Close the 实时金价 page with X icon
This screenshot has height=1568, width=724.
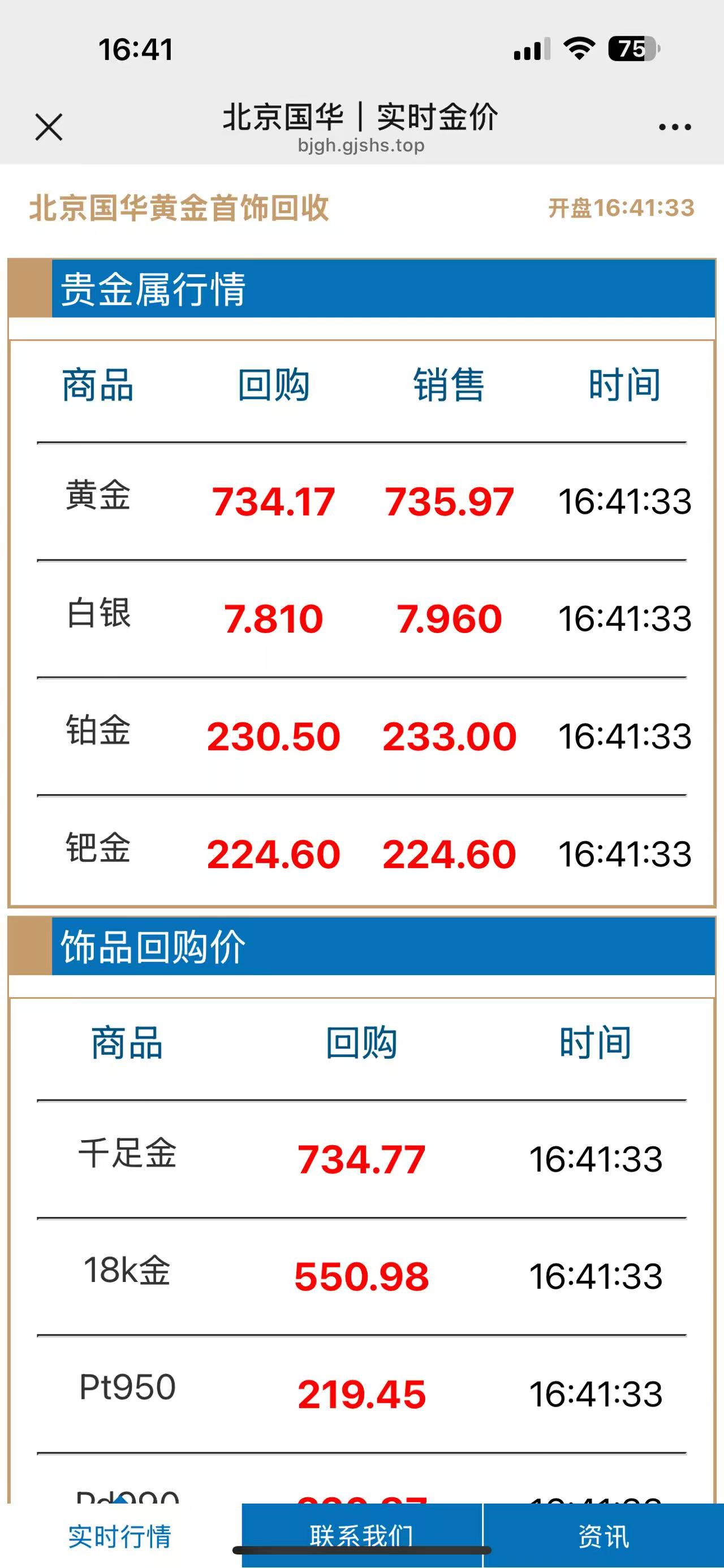49,127
